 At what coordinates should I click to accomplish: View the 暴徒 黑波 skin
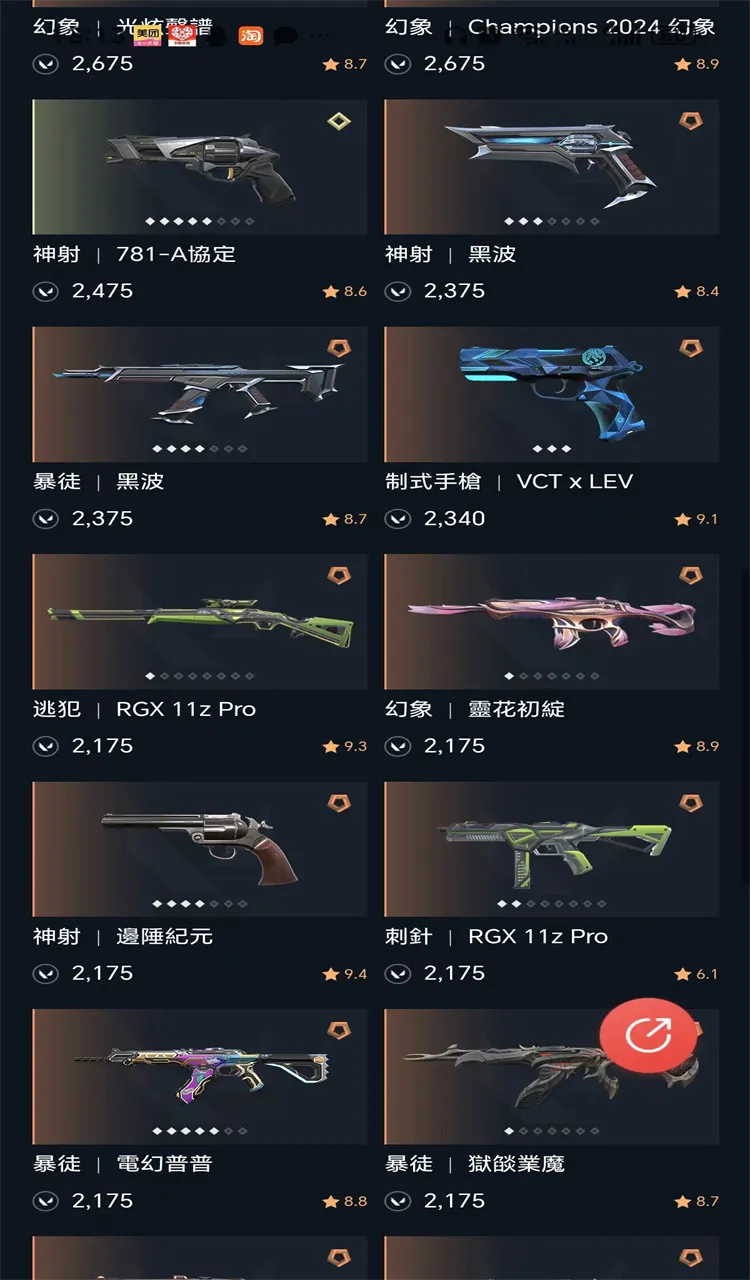(x=199, y=394)
